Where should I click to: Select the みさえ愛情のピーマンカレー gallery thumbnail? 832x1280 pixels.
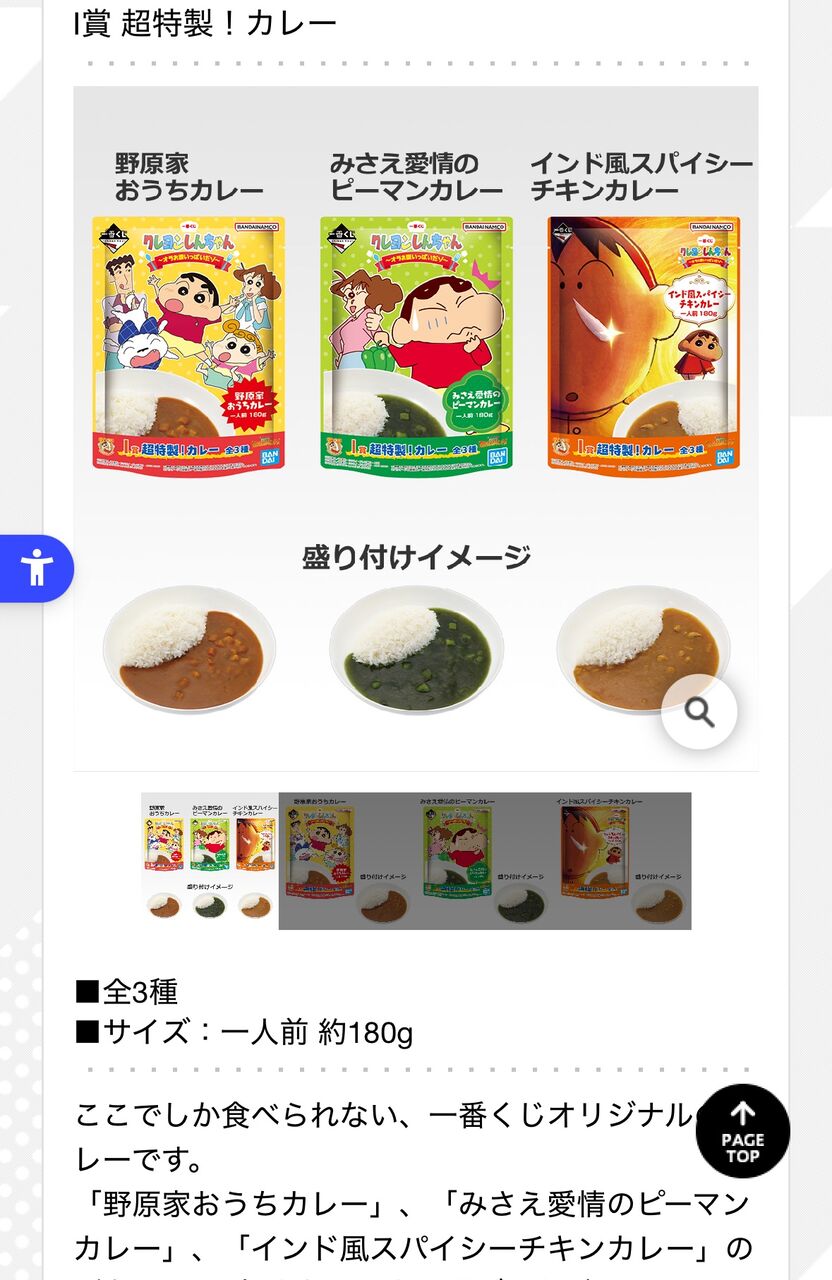484,861
